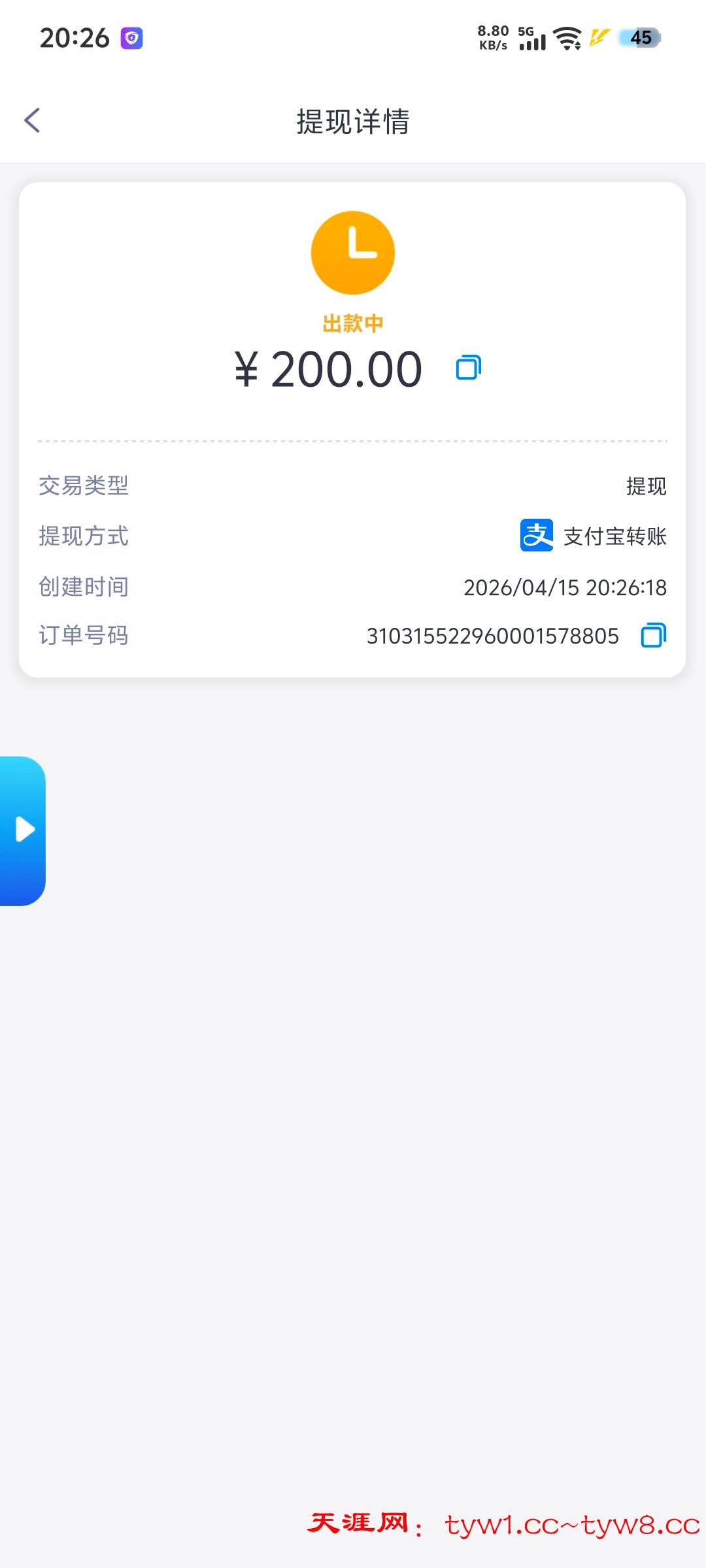Toggle the 出款中 status label

353,321
